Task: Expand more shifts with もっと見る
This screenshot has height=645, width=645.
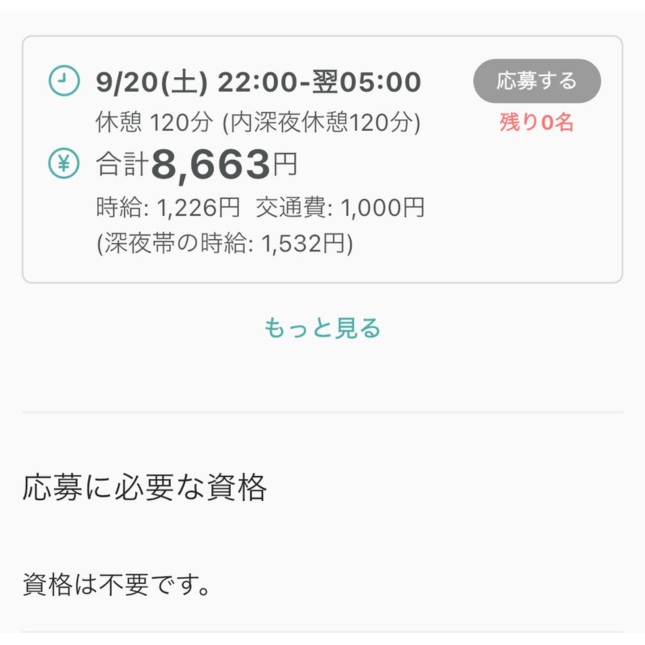Action: [322, 328]
